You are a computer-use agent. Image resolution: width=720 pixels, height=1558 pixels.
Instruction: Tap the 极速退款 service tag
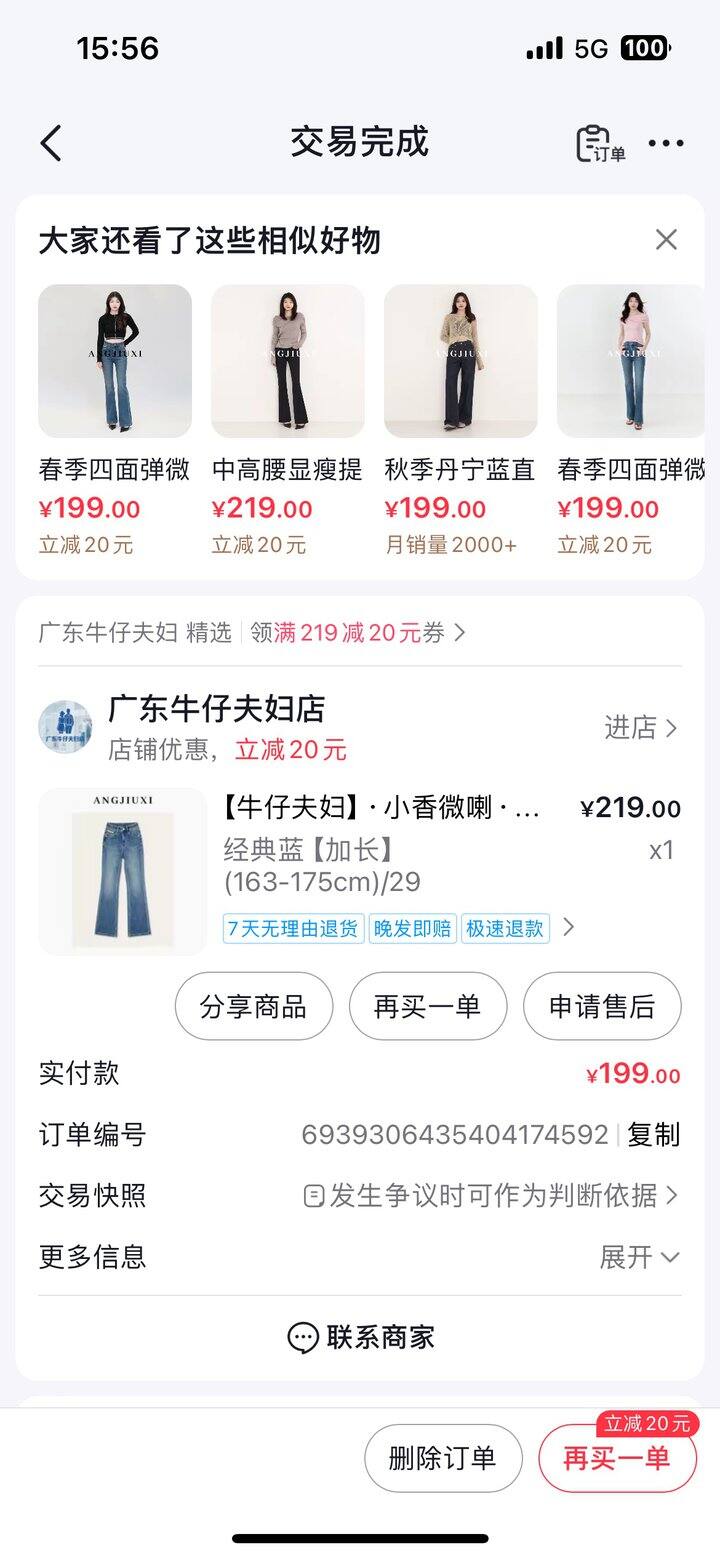(x=505, y=928)
